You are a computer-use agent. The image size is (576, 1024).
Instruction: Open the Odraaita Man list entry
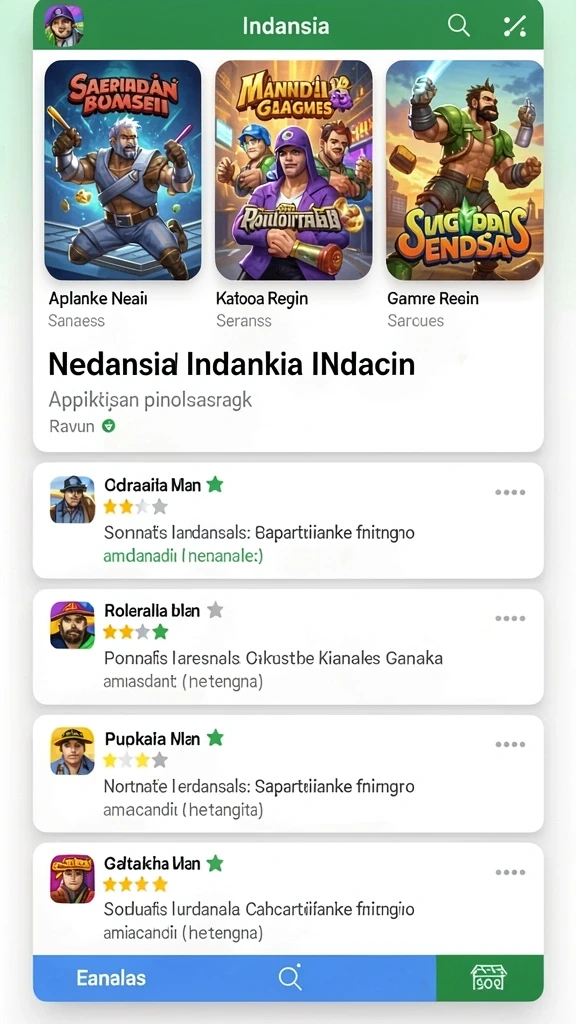coord(288,520)
